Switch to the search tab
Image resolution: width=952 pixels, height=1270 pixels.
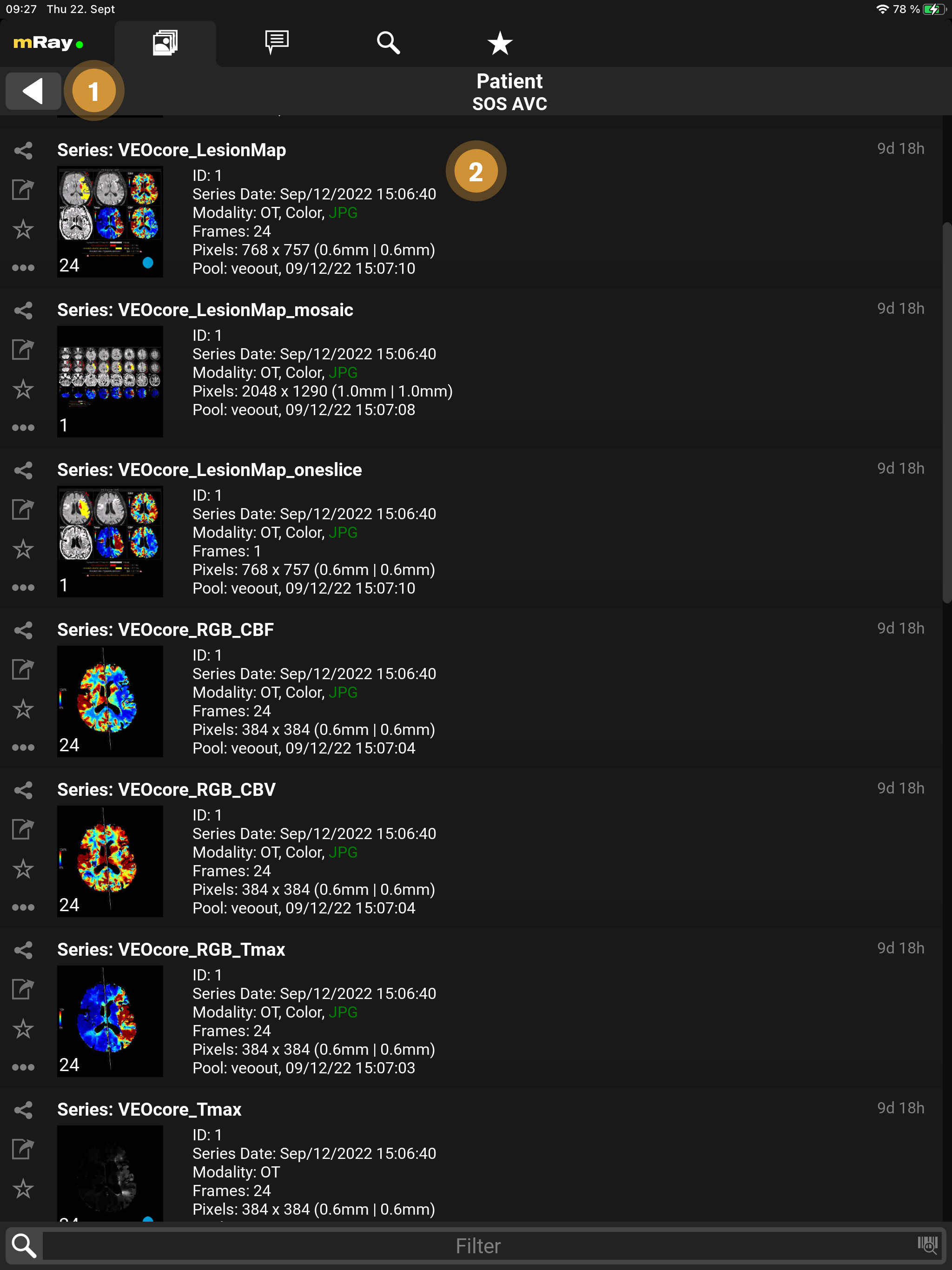coord(388,43)
